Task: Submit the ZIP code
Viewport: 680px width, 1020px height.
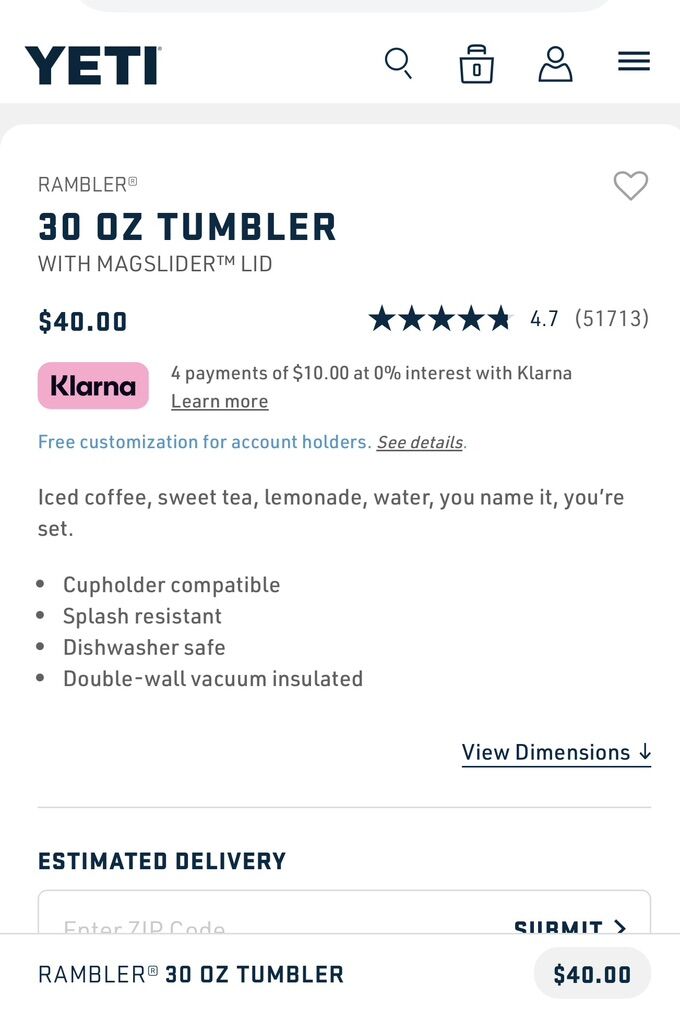Action: pyautogui.click(x=571, y=924)
